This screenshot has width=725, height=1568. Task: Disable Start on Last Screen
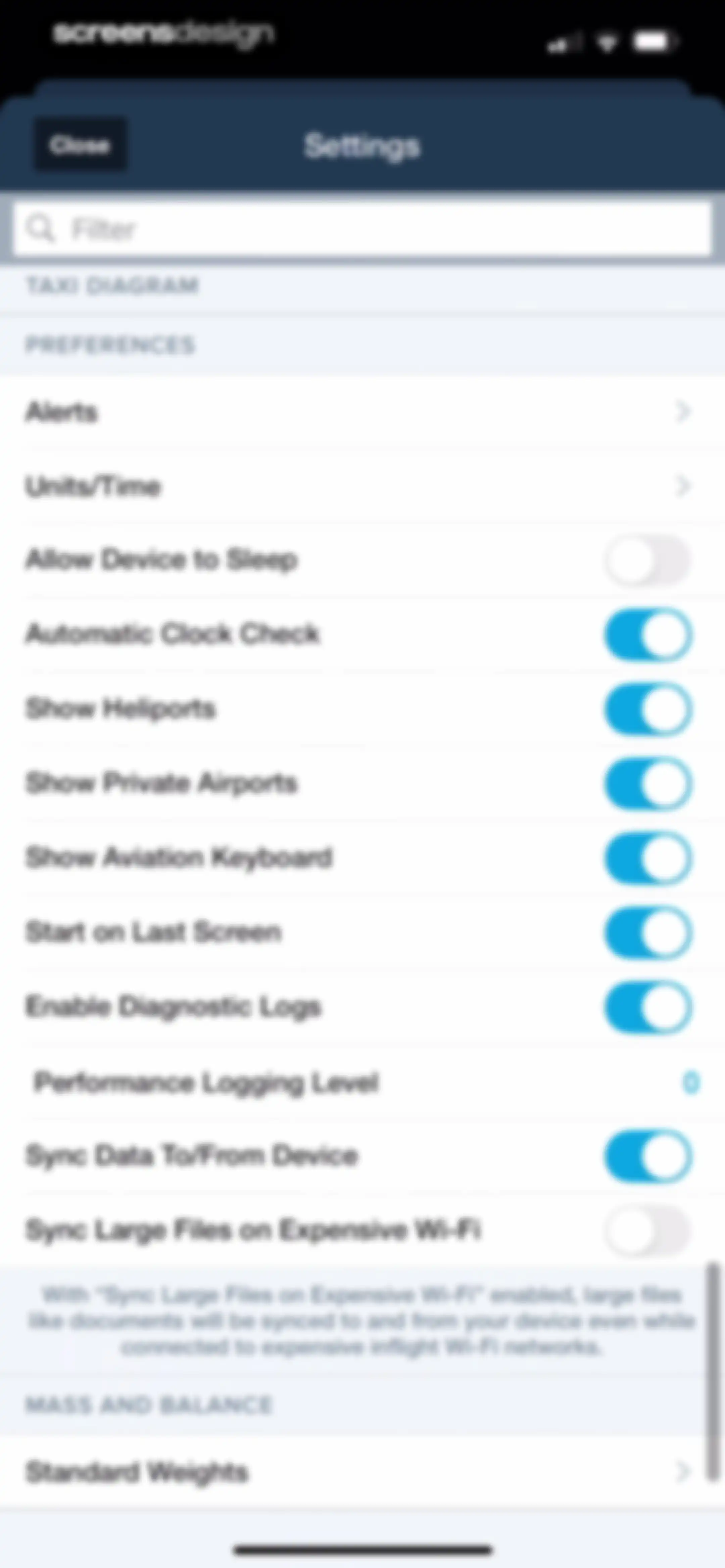pyautogui.click(x=648, y=932)
